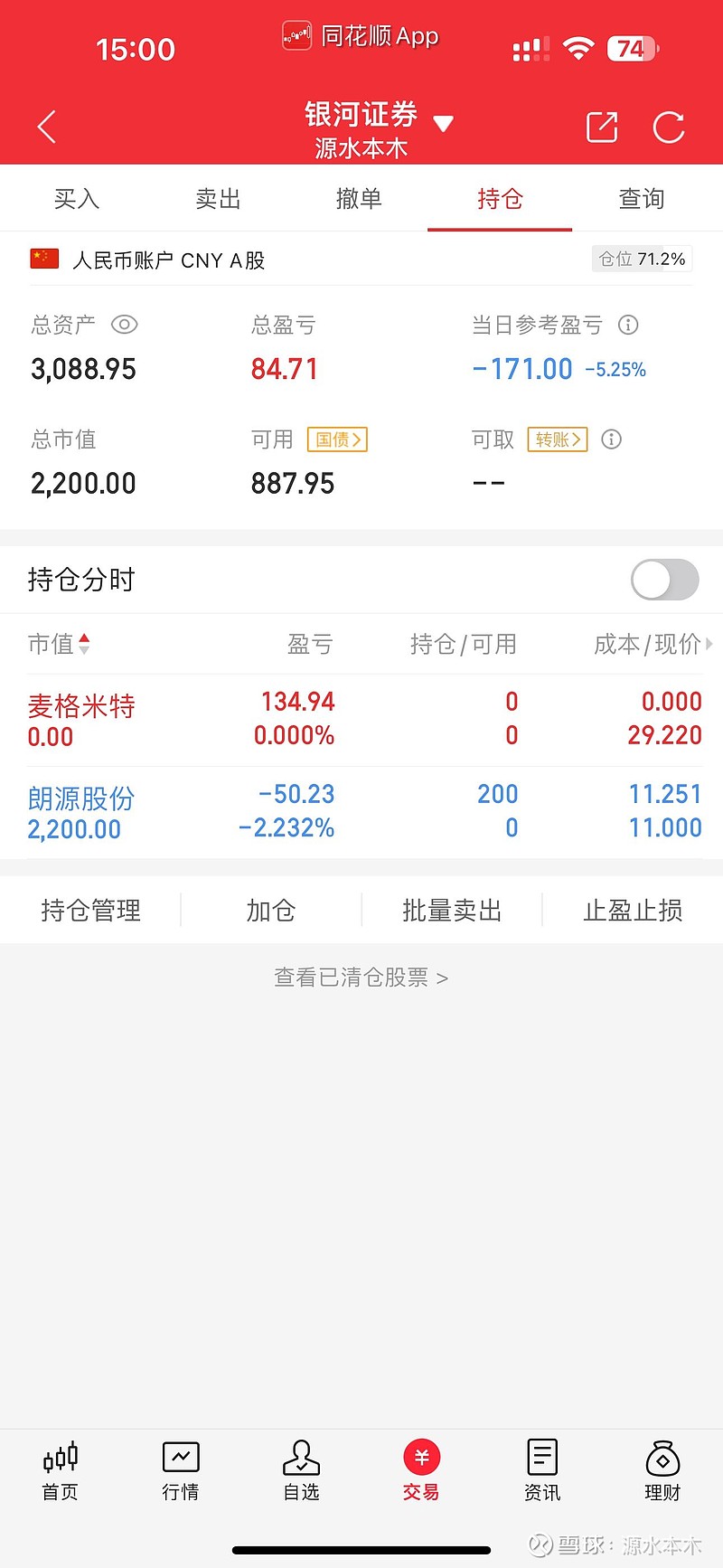Screen dimensions: 723x1568
Task: Share the holdings page
Action: [602, 128]
